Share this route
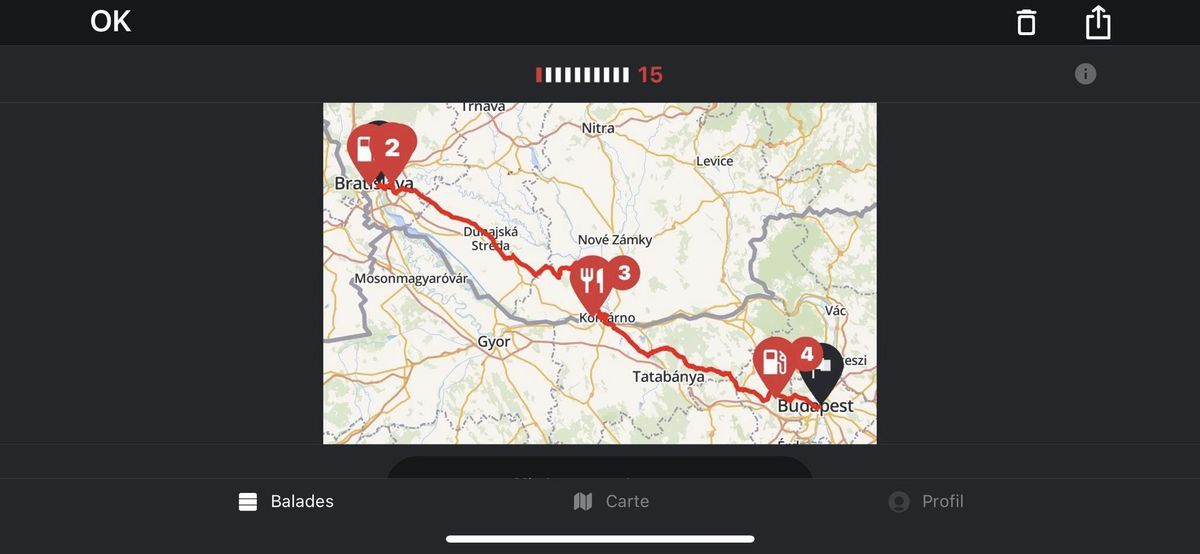 pos(1098,22)
